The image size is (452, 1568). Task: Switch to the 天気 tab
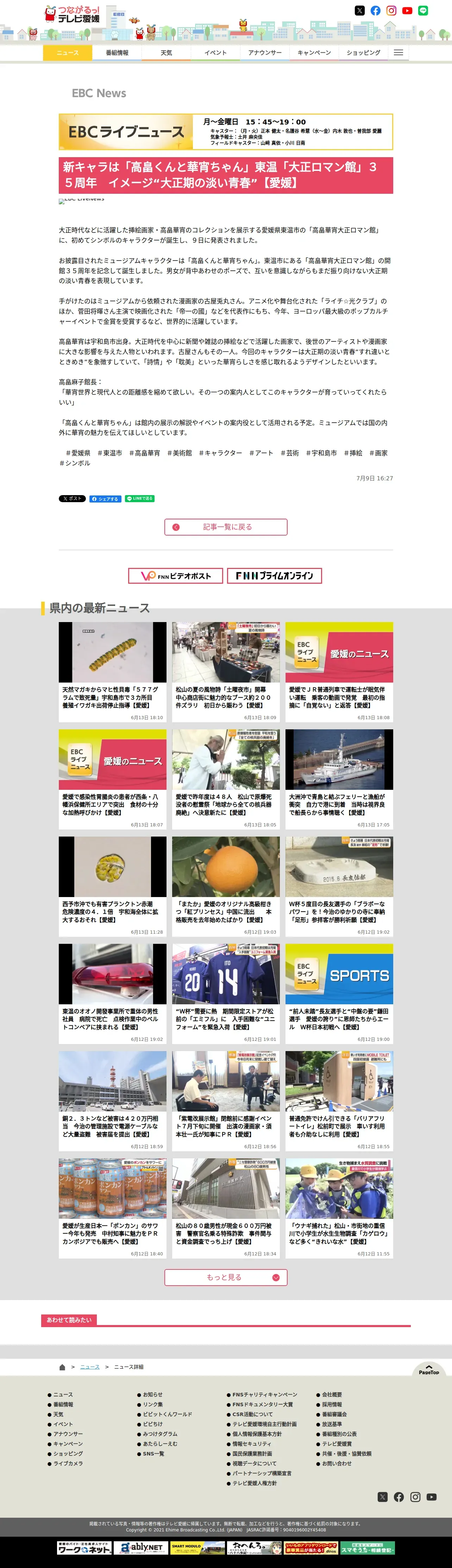point(166,53)
